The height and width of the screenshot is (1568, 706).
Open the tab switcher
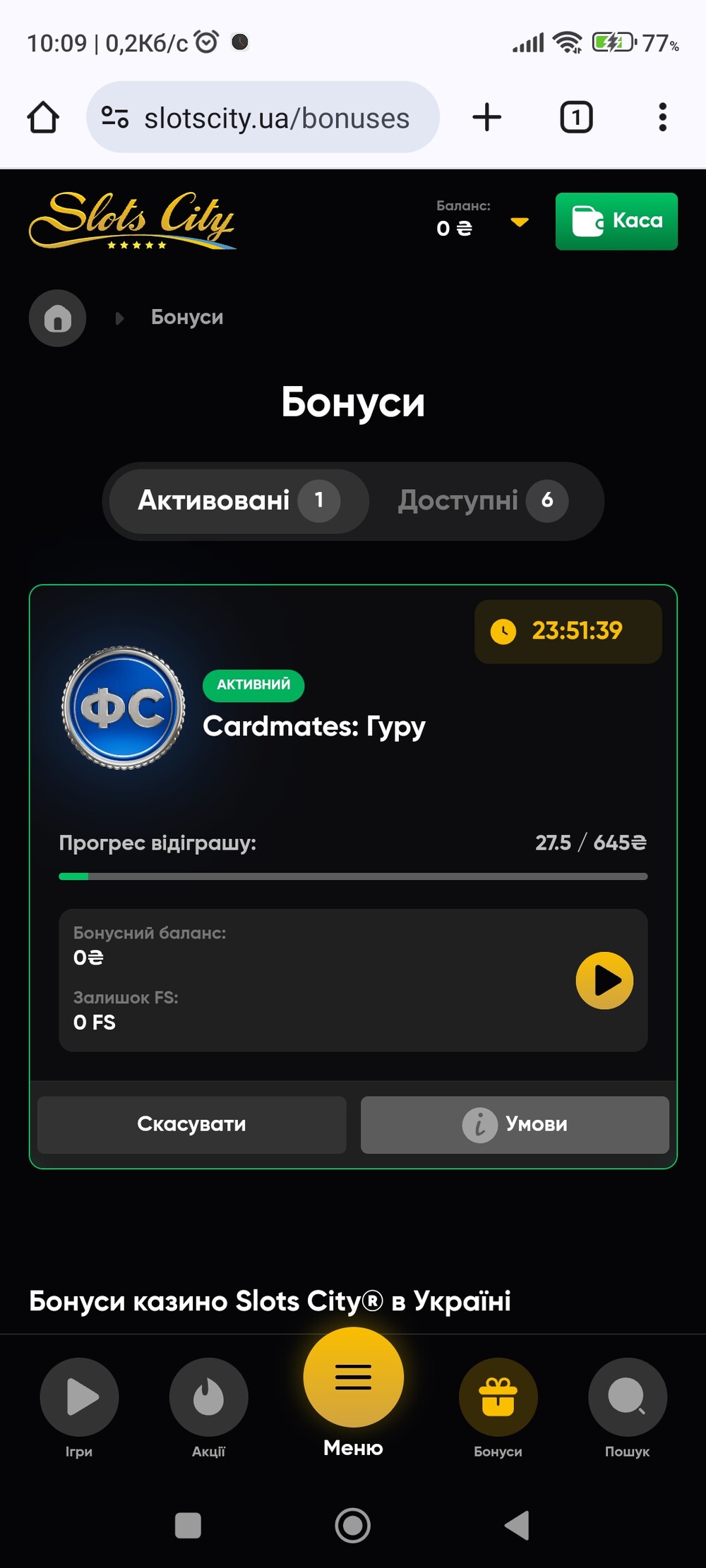(x=576, y=117)
